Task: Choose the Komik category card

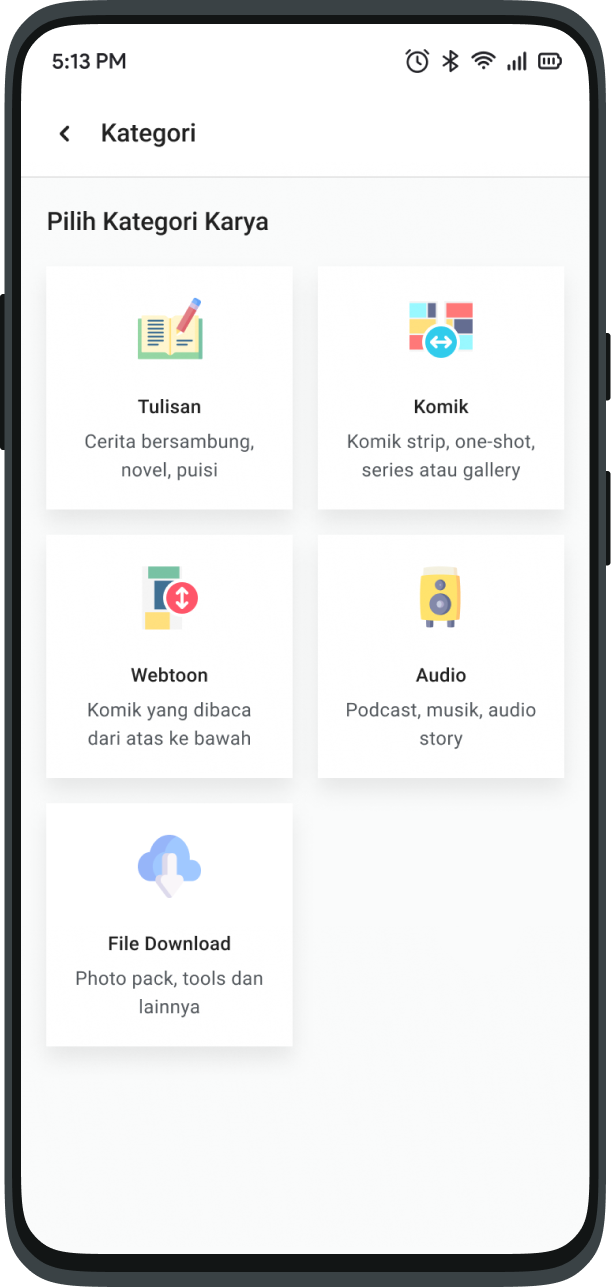Action: (x=441, y=388)
